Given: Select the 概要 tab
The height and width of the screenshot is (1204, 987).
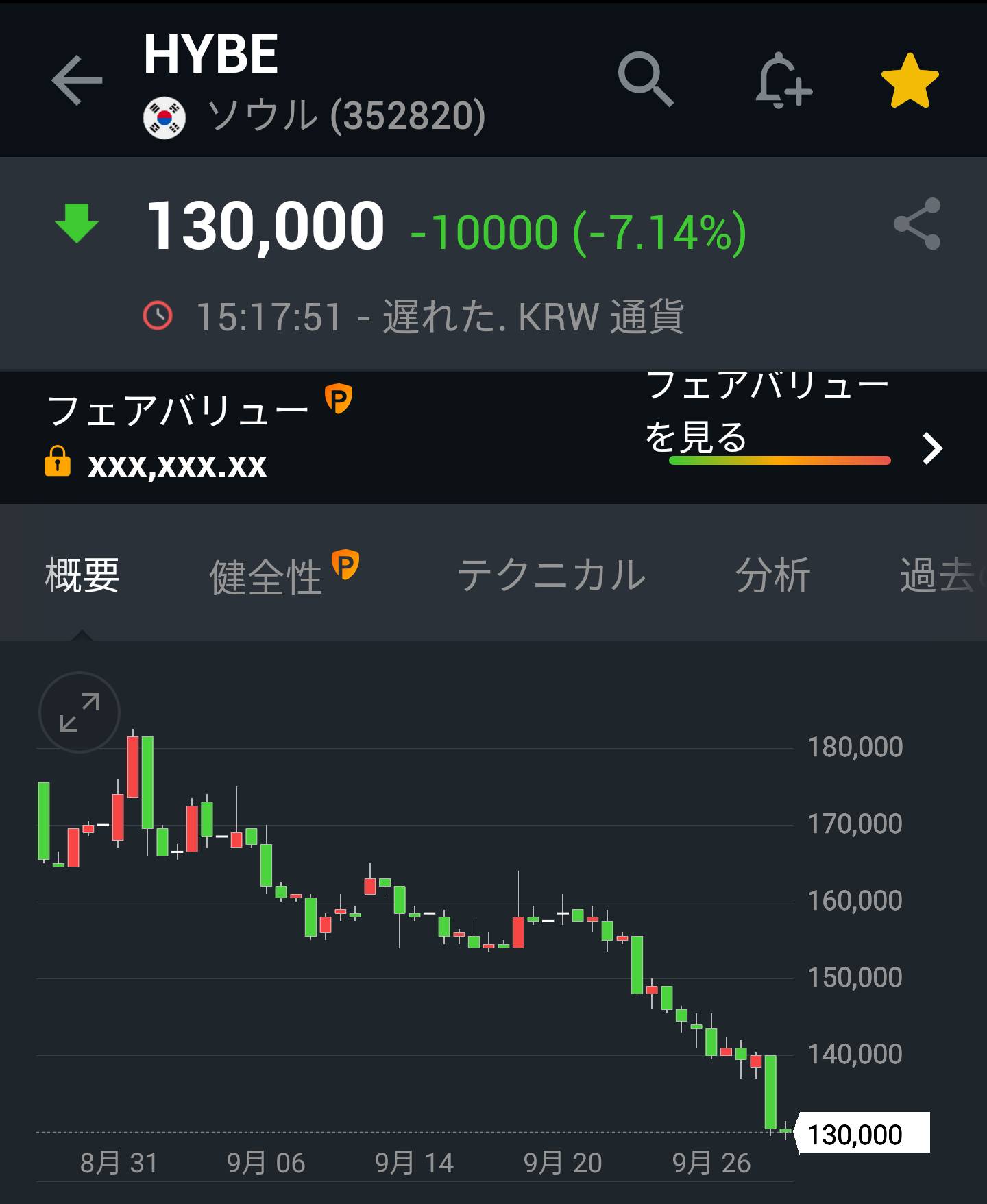Looking at the screenshot, I should 82,575.
